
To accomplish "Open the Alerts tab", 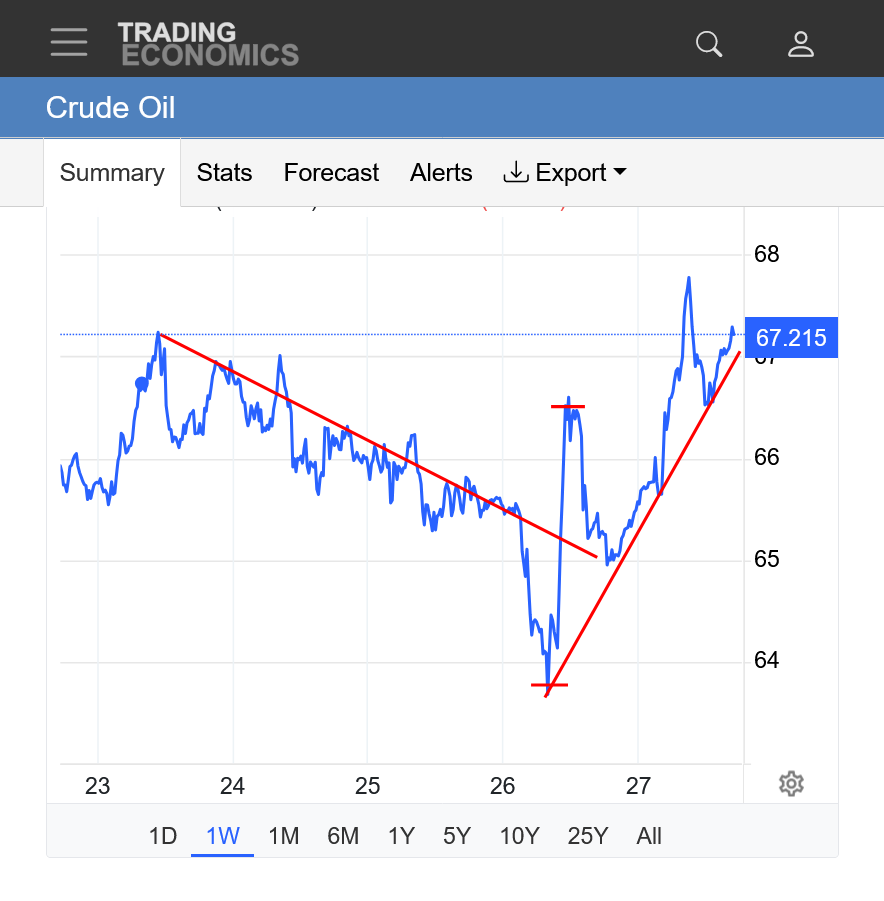I will tap(441, 173).
